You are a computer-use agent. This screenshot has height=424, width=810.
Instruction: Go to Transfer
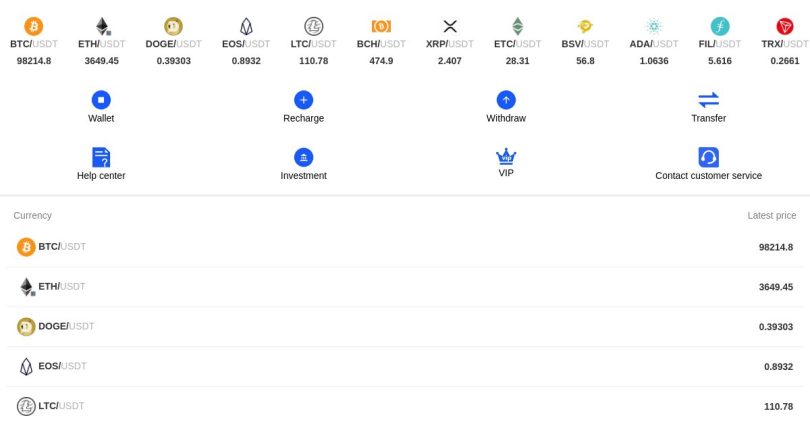(708, 106)
